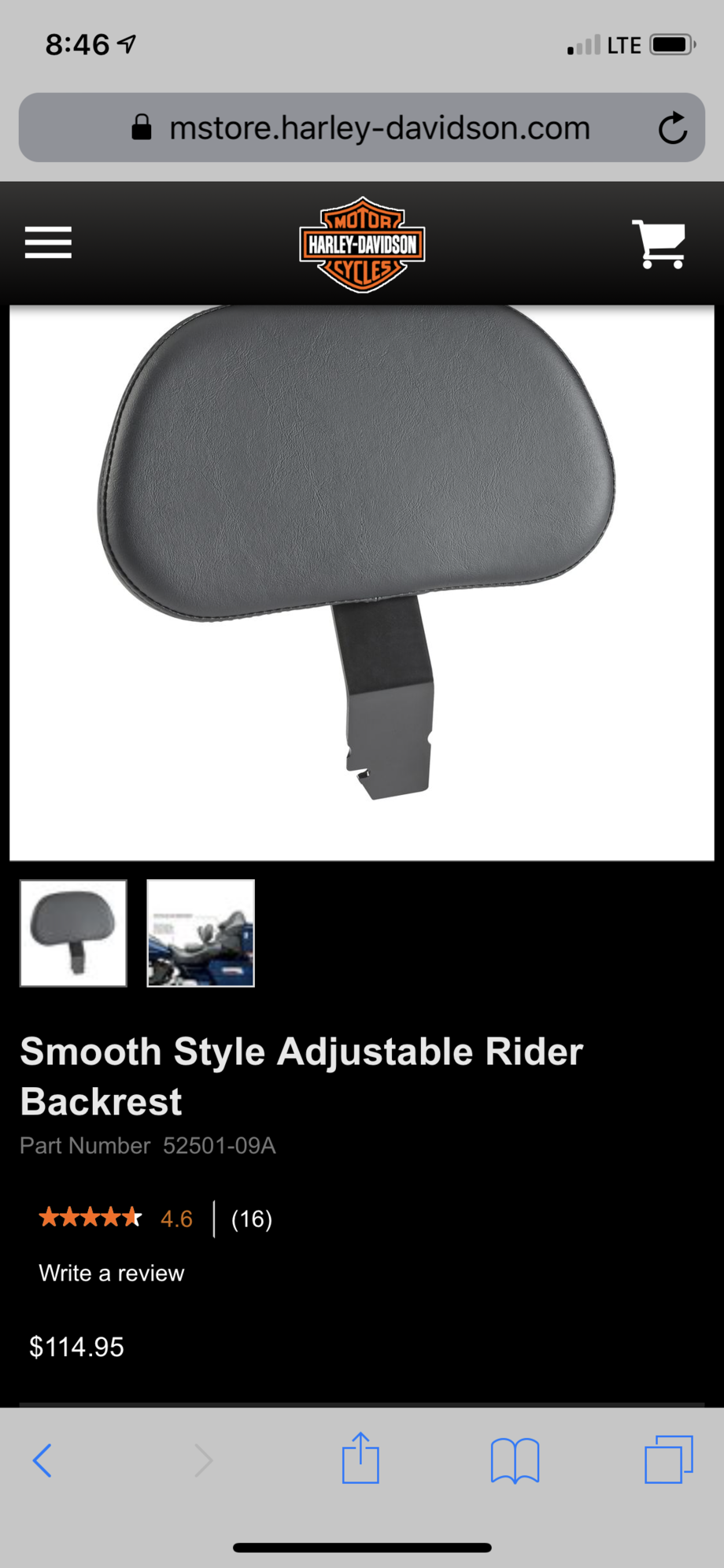
Task: Open the hamburger menu
Action: coord(48,242)
